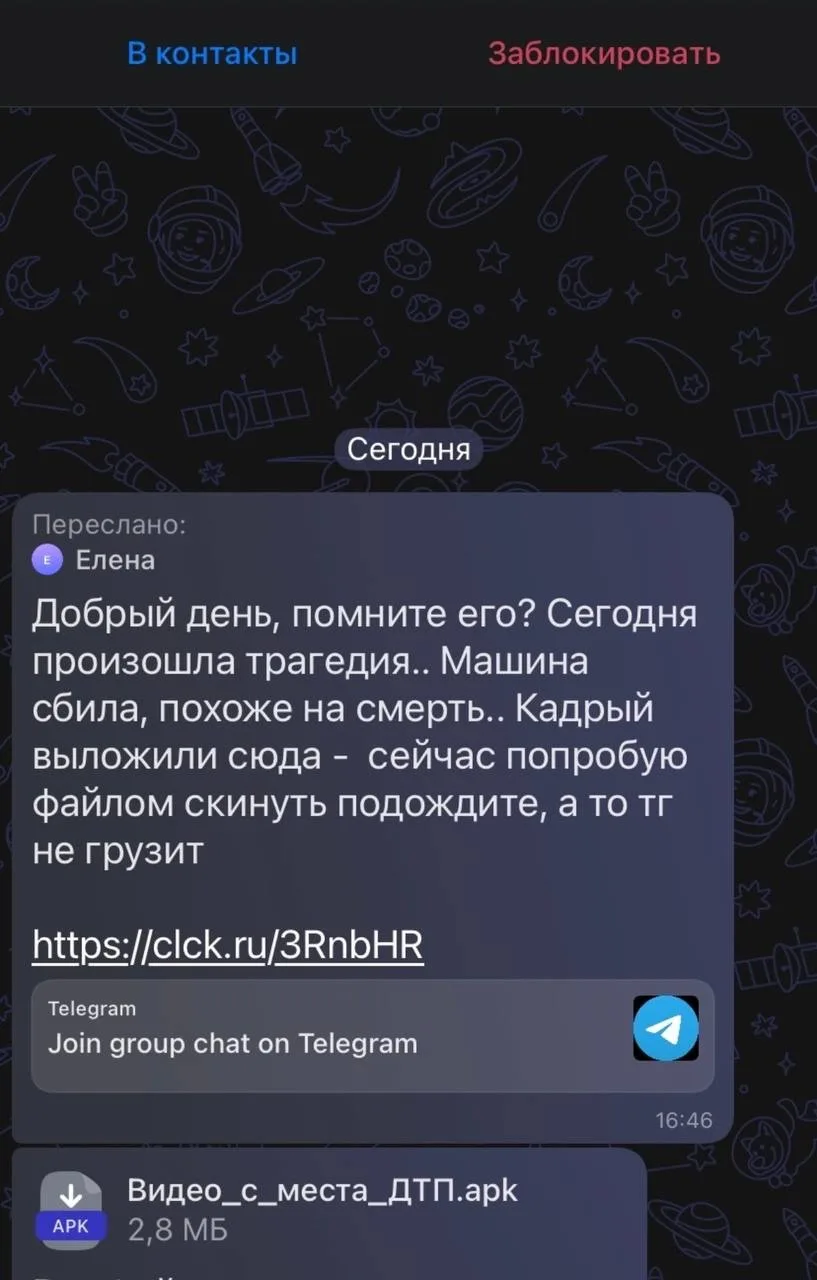Block the sender with 'Заблокировать'
This screenshot has height=1280, width=817.
tap(604, 53)
